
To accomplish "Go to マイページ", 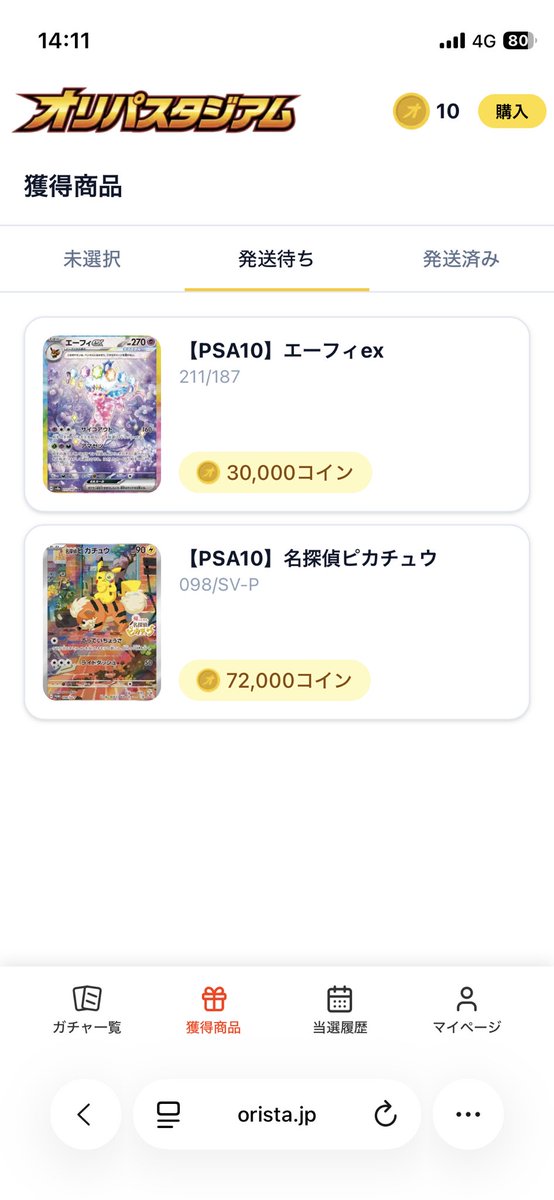I will pyautogui.click(x=466, y=1010).
